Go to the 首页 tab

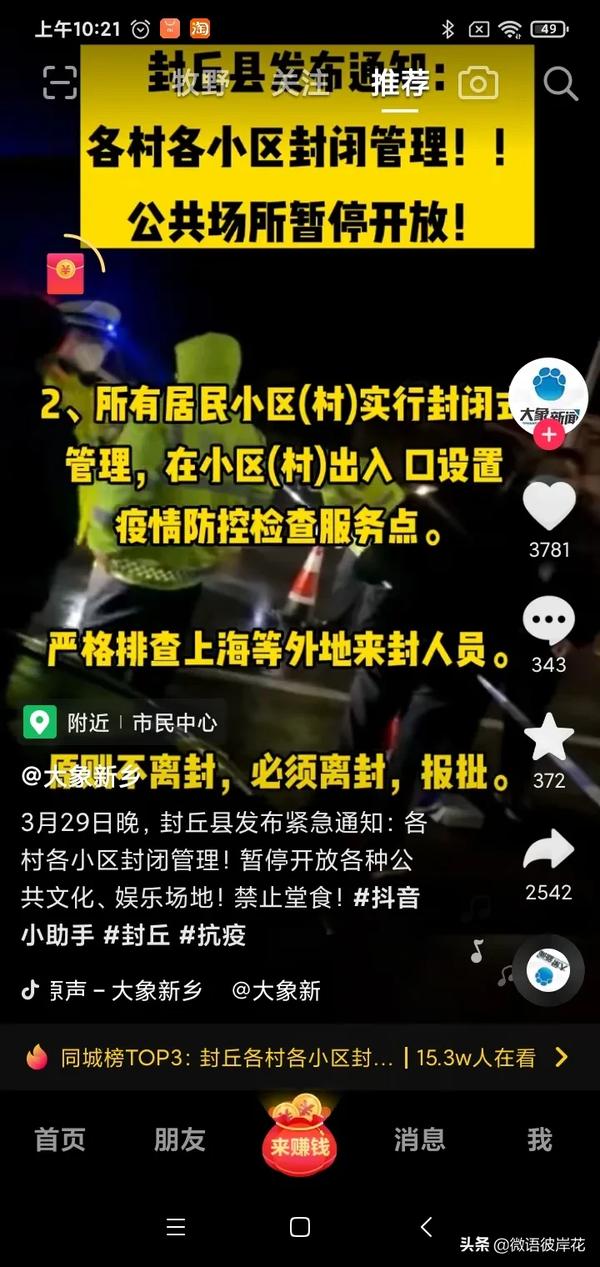(60, 1139)
